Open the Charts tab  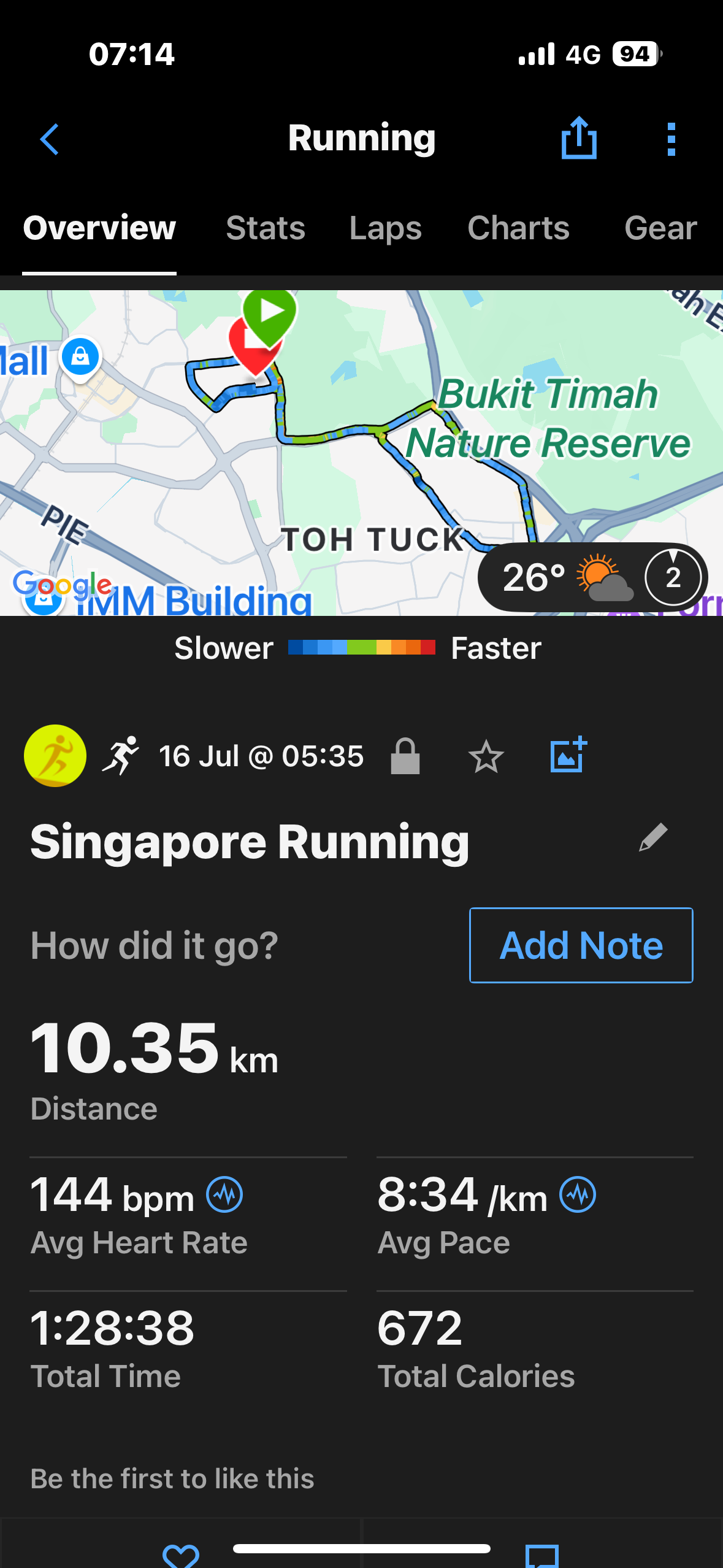coord(519,228)
